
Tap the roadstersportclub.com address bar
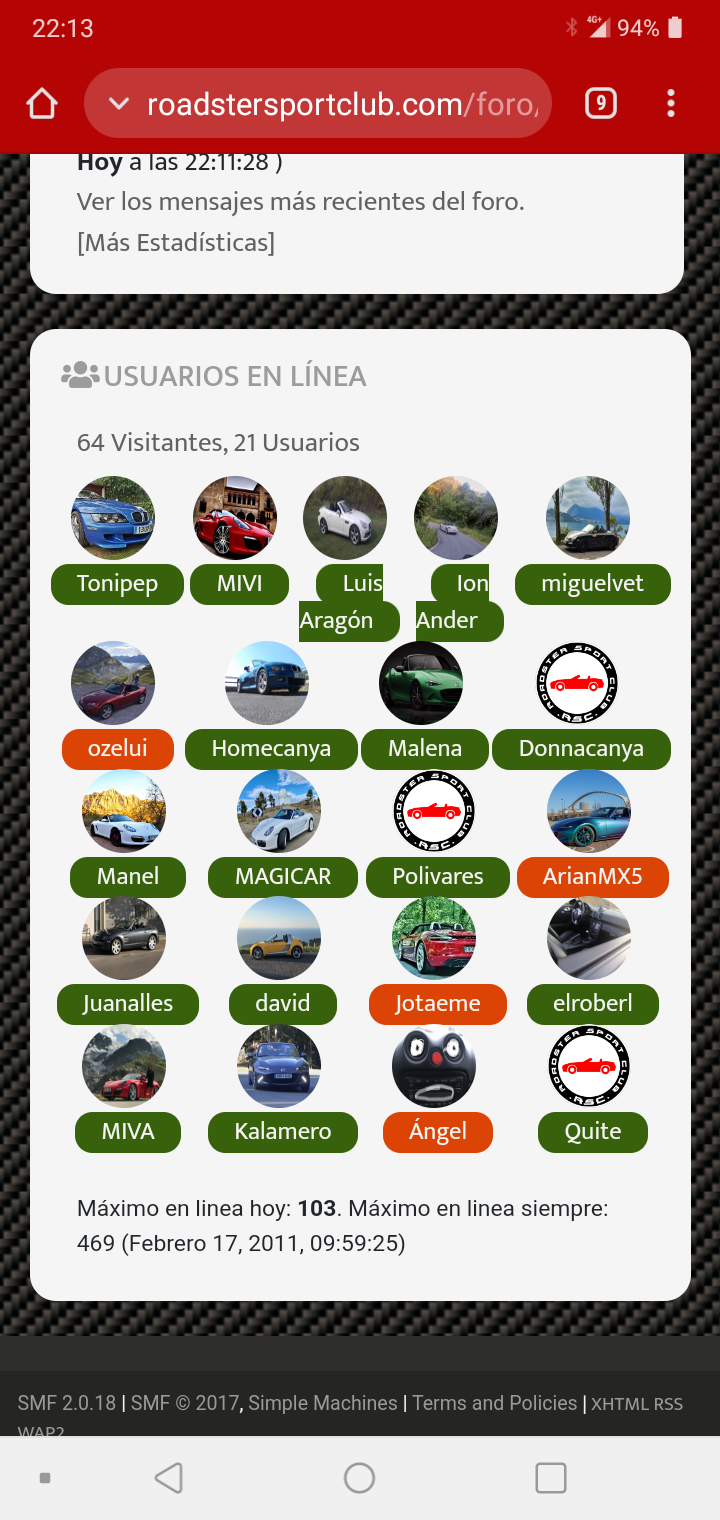tap(318, 103)
